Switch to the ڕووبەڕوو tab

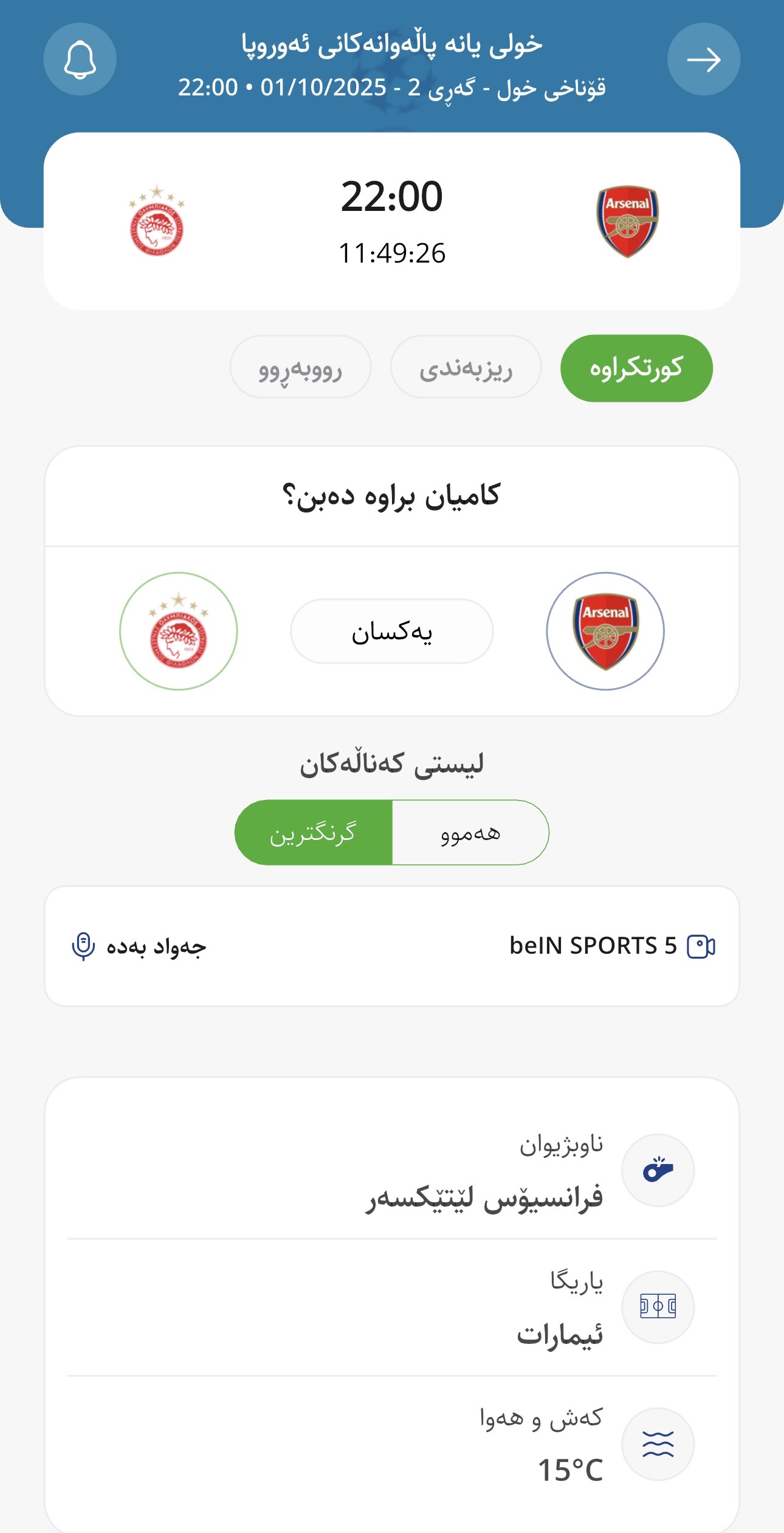click(300, 367)
